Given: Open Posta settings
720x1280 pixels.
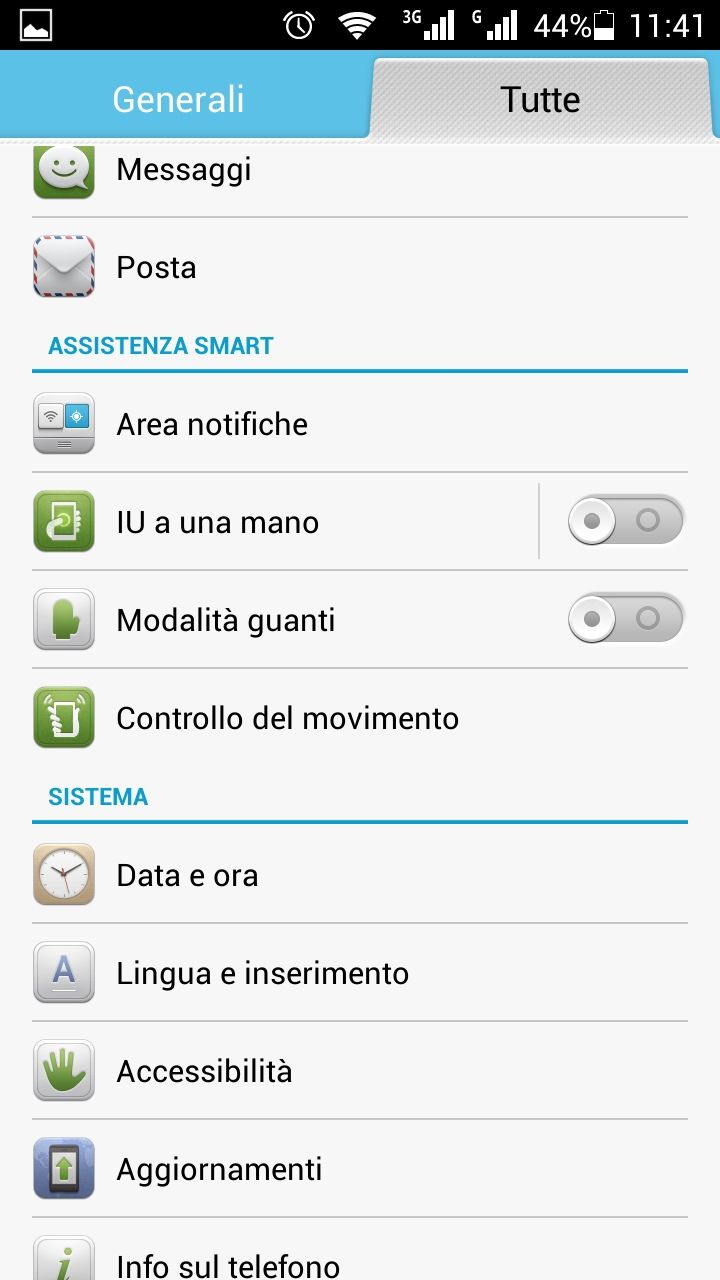Looking at the screenshot, I should [360, 267].
